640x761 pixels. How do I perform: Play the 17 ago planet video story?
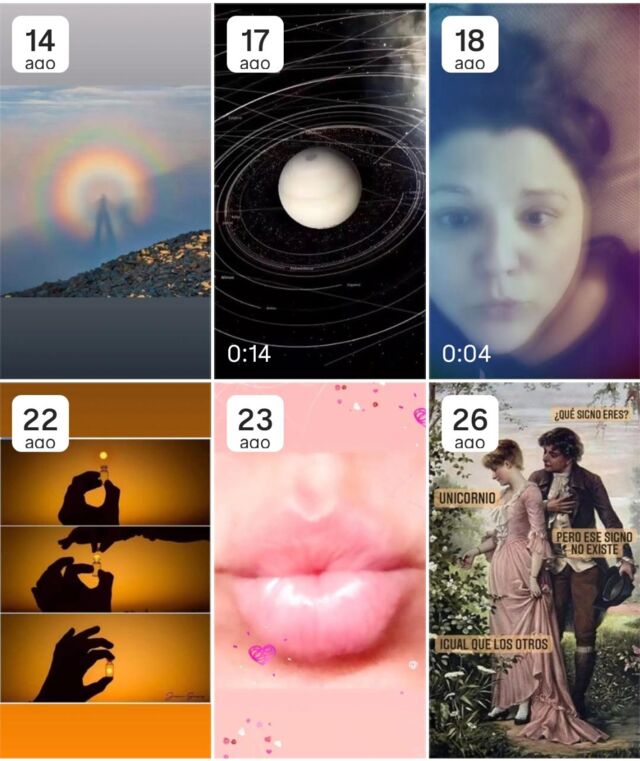(320, 190)
